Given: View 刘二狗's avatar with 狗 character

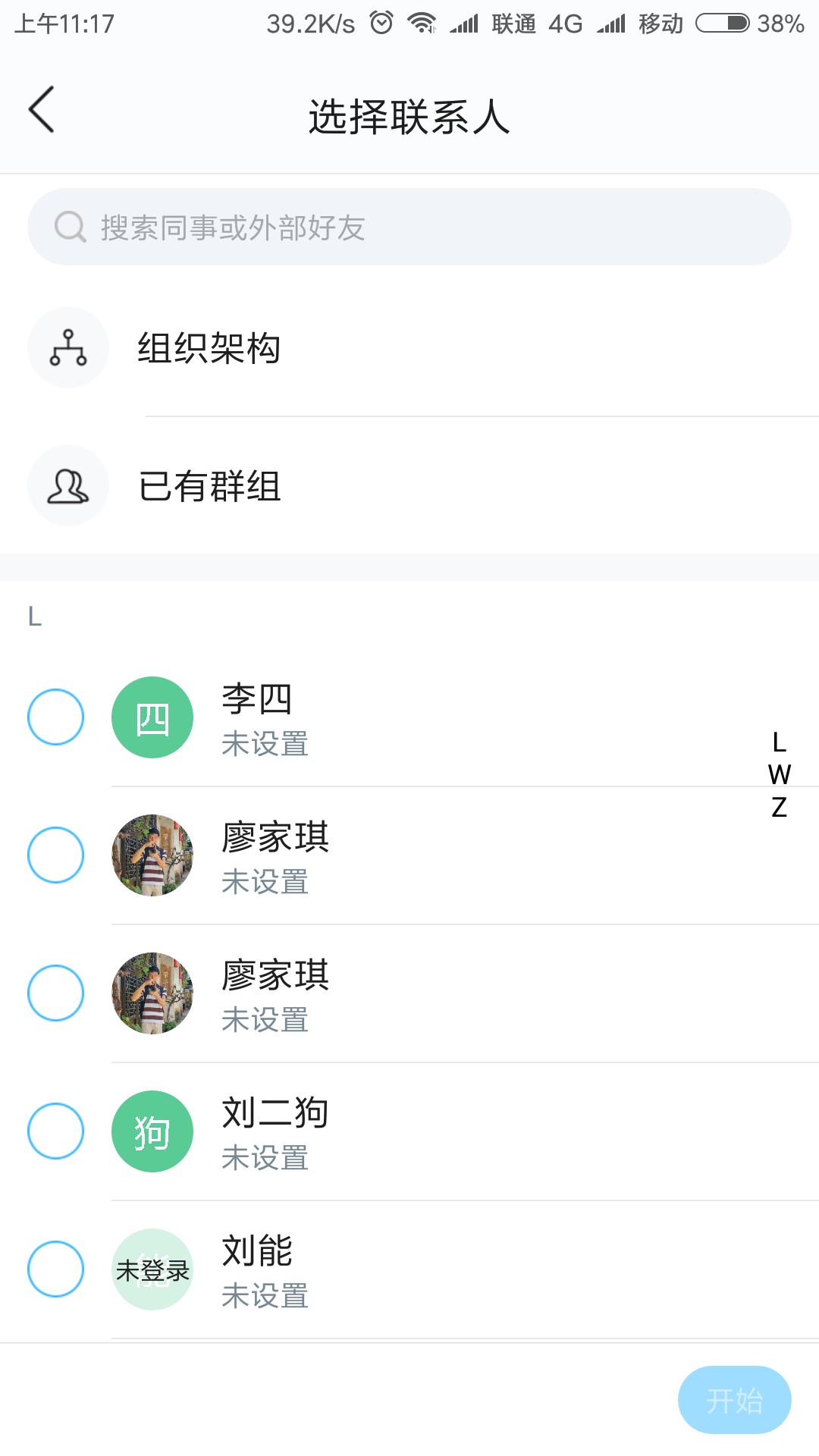Looking at the screenshot, I should [x=152, y=1130].
